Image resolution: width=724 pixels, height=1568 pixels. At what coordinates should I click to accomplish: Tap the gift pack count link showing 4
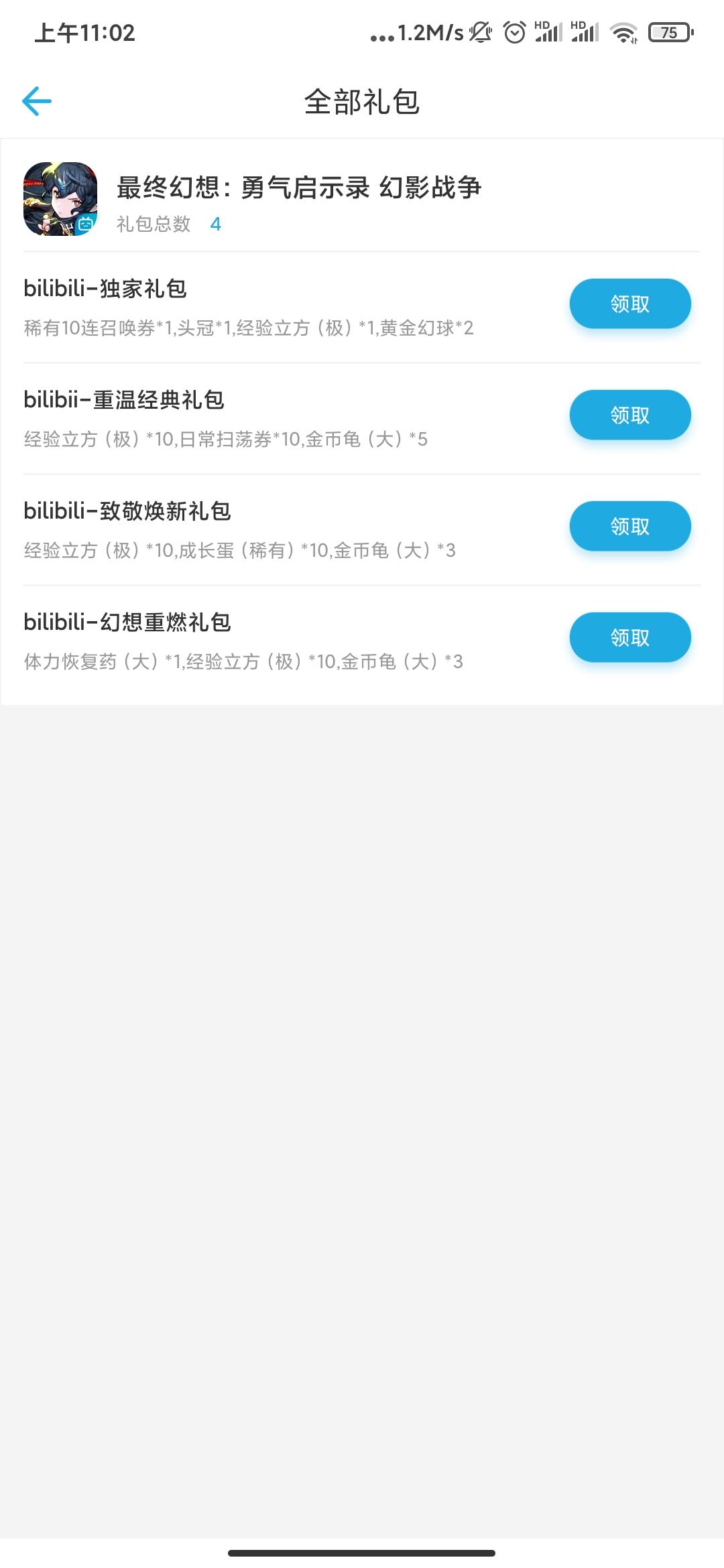[215, 225]
